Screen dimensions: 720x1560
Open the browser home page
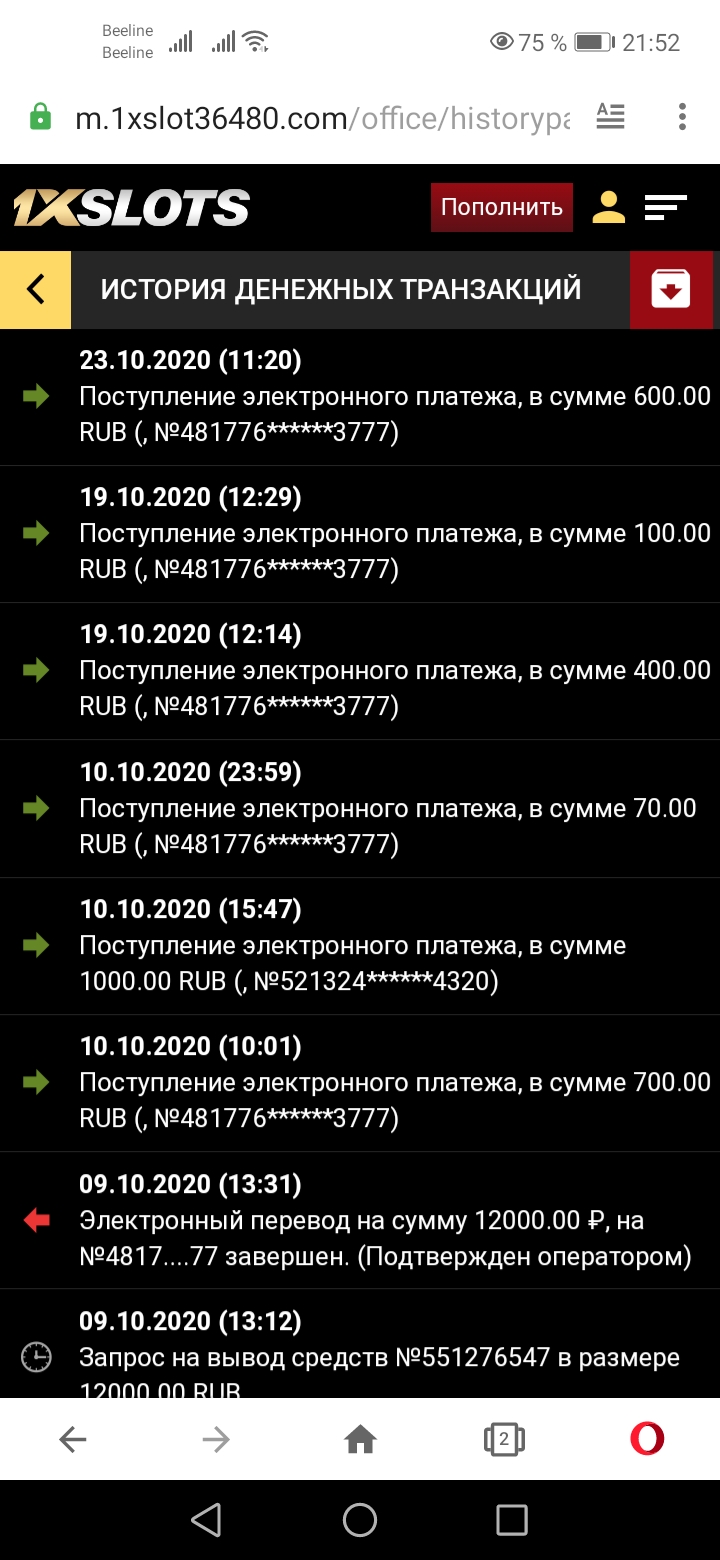click(360, 1439)
